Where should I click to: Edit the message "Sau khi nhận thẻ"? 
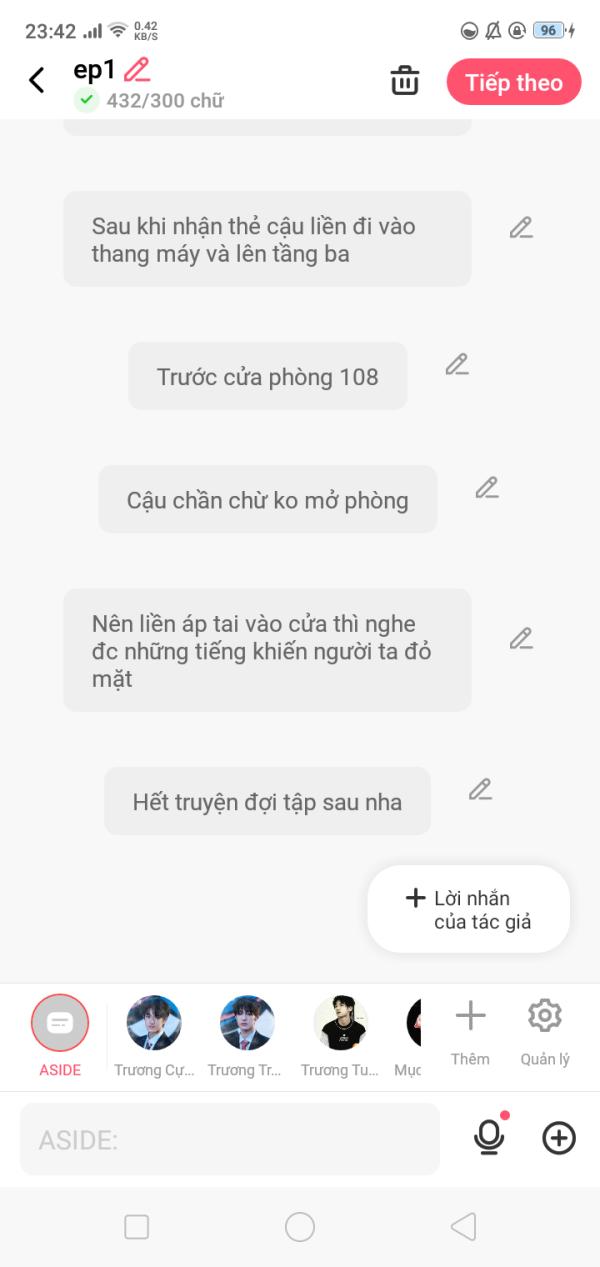pos(521,228)
